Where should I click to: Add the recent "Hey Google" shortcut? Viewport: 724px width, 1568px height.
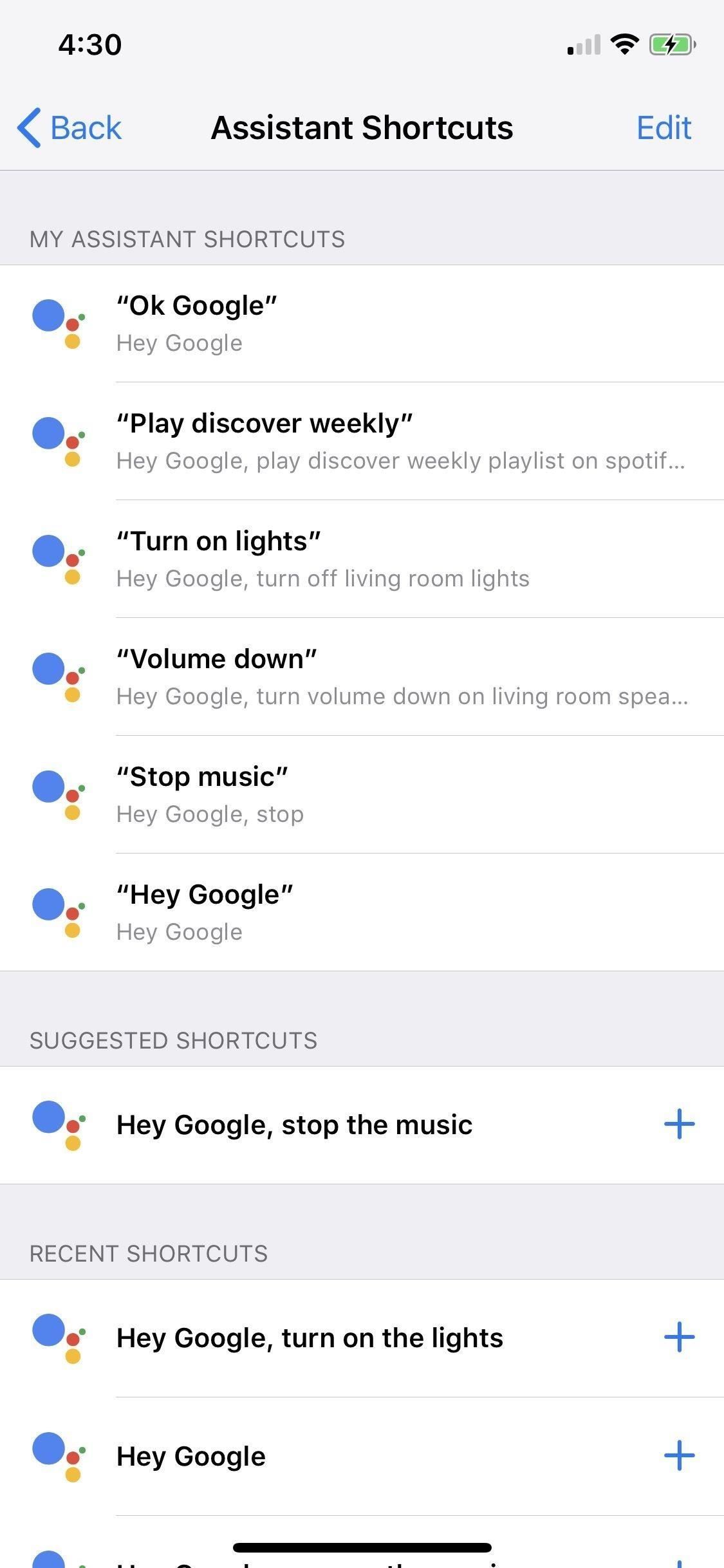[678, 1455]
